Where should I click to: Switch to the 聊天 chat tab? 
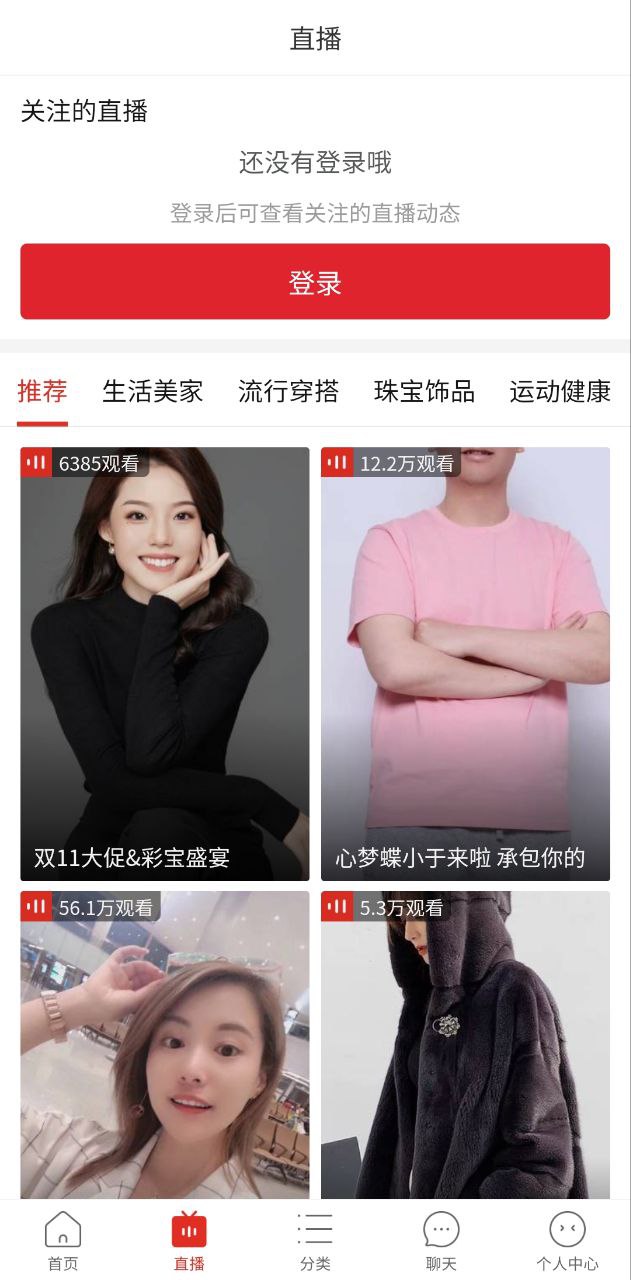(441, 1240)
